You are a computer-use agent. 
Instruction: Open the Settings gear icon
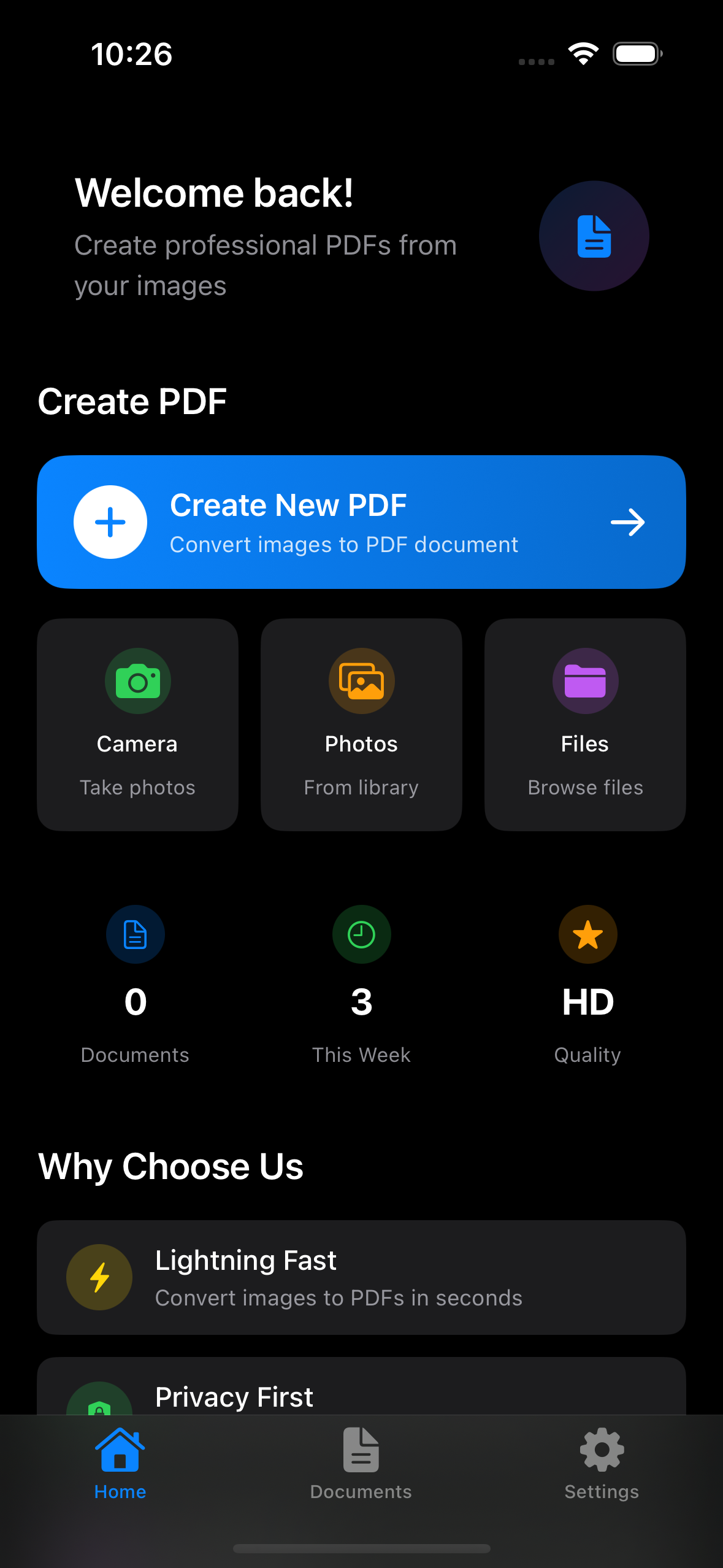coord(600,1450)
